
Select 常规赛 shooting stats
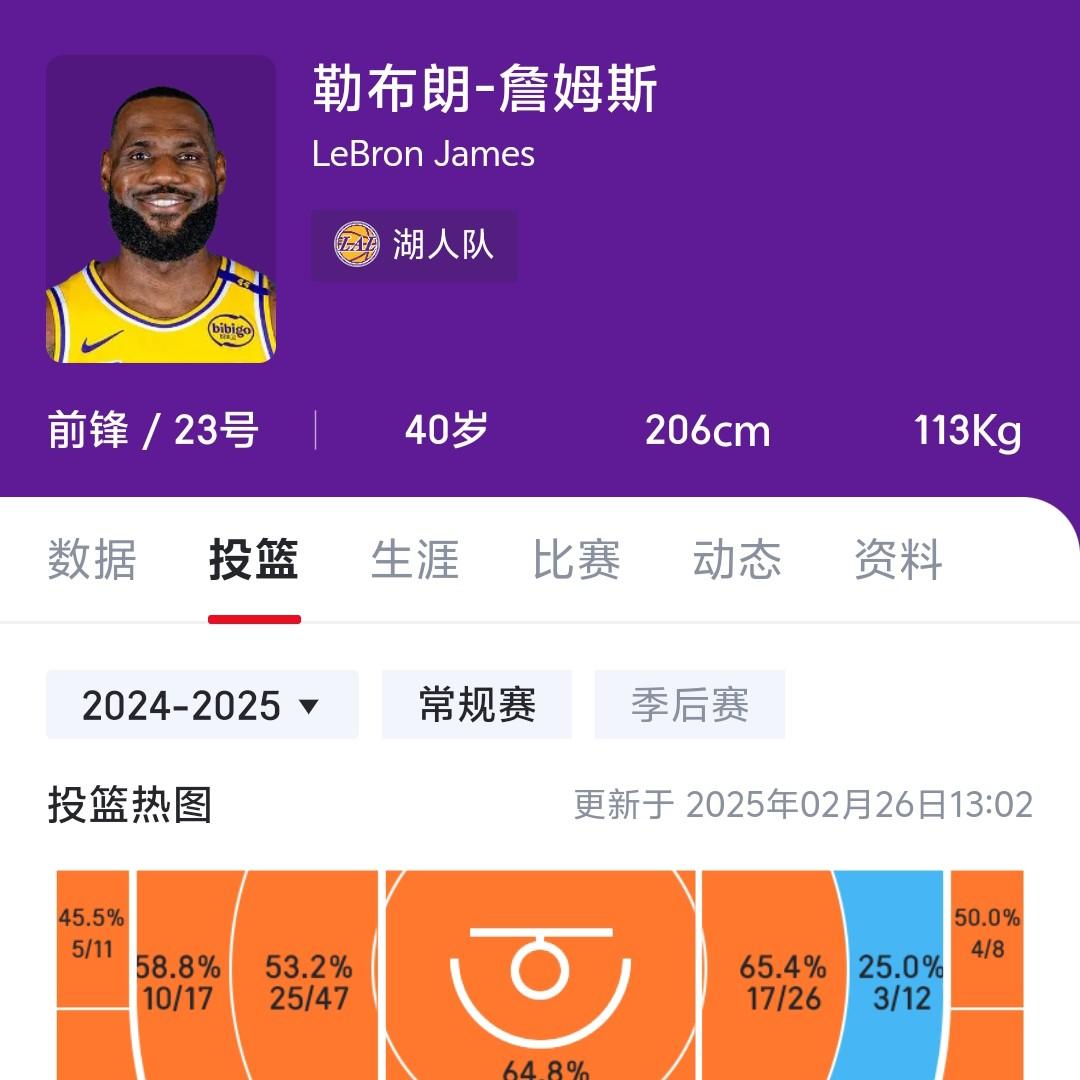click(x=477, y=706)
